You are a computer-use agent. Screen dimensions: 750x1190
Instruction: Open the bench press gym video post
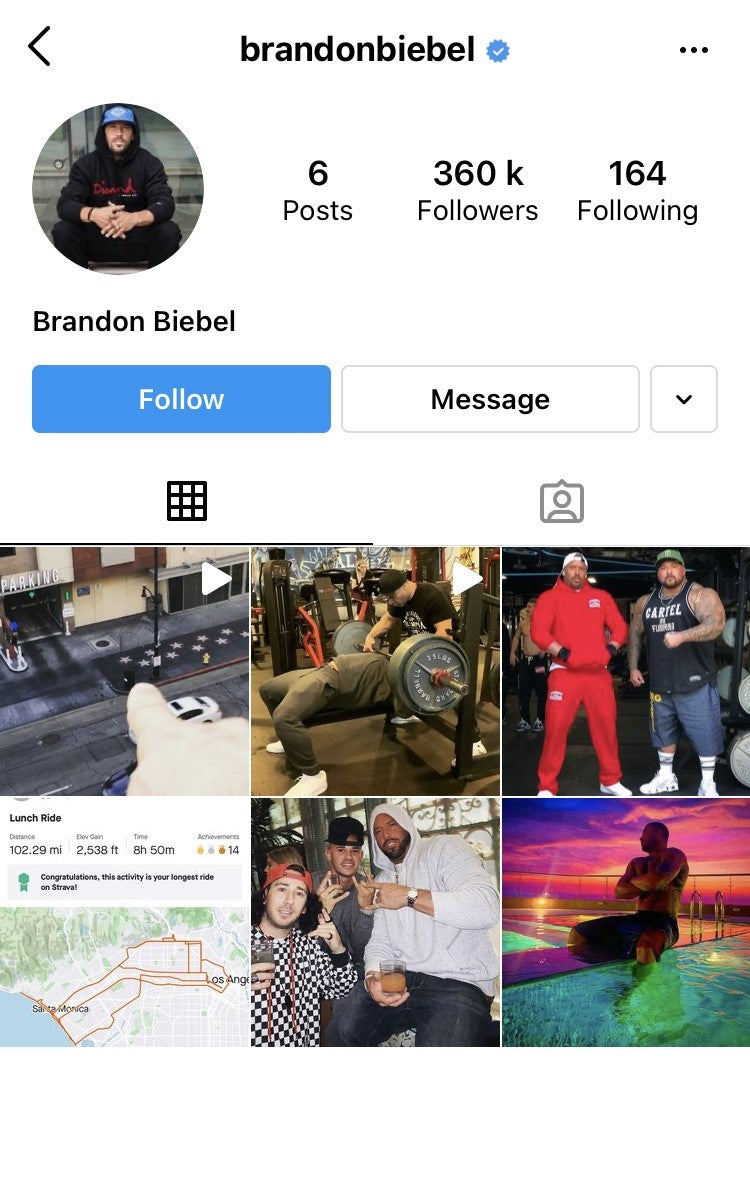point(375,671)
